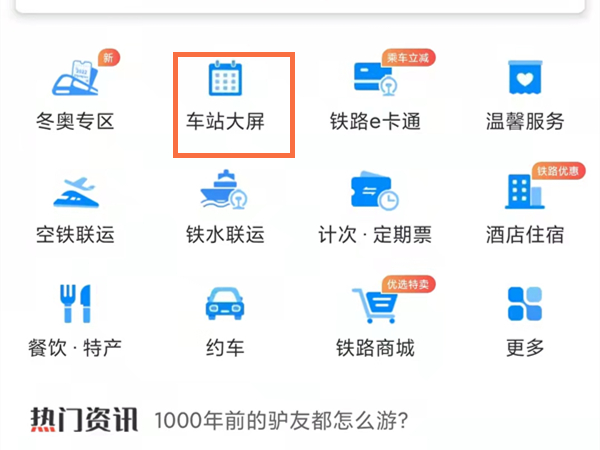Open the 冬奥专区 section
Screen dimensions: 600x450
click(x=75, y=95)
